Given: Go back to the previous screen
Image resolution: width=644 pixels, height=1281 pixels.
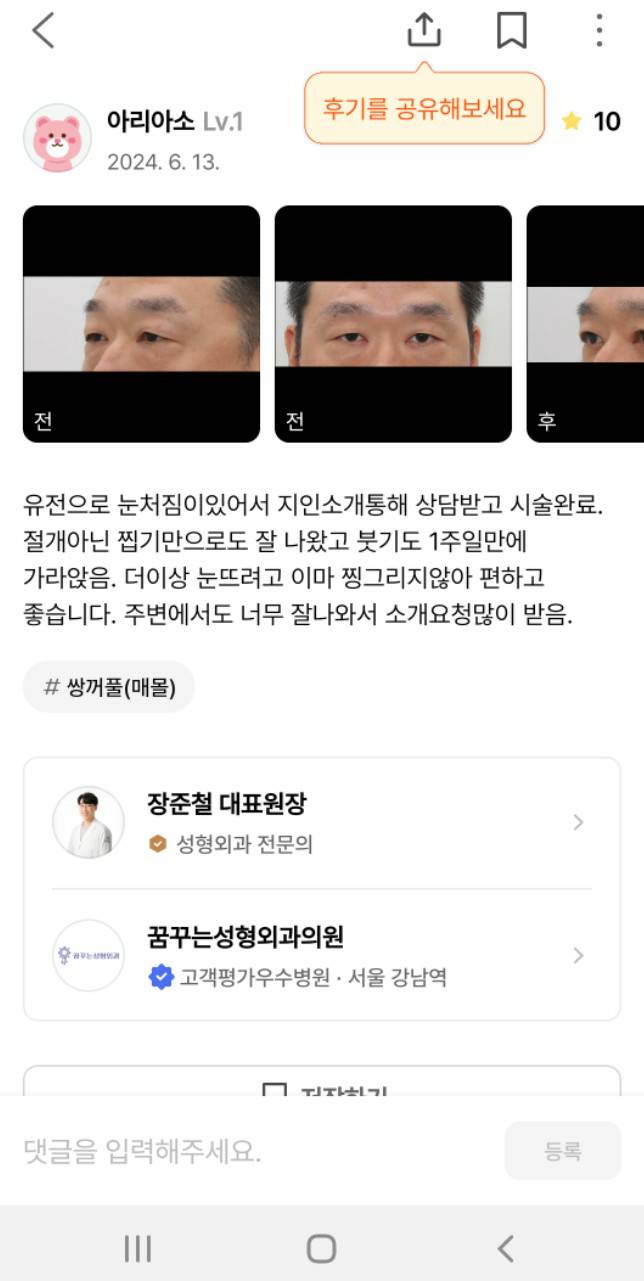Looking at the screenshot, I should click(x=43, y=31).
